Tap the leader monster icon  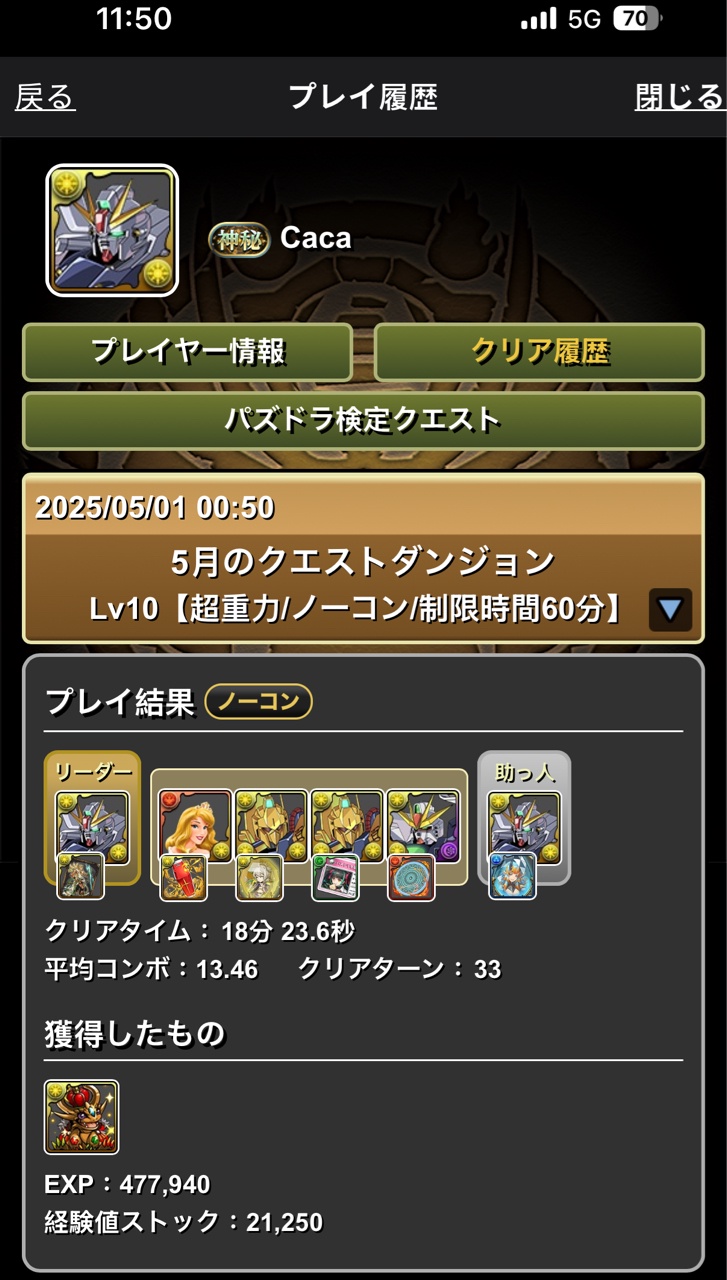click(x=92, y=826)
